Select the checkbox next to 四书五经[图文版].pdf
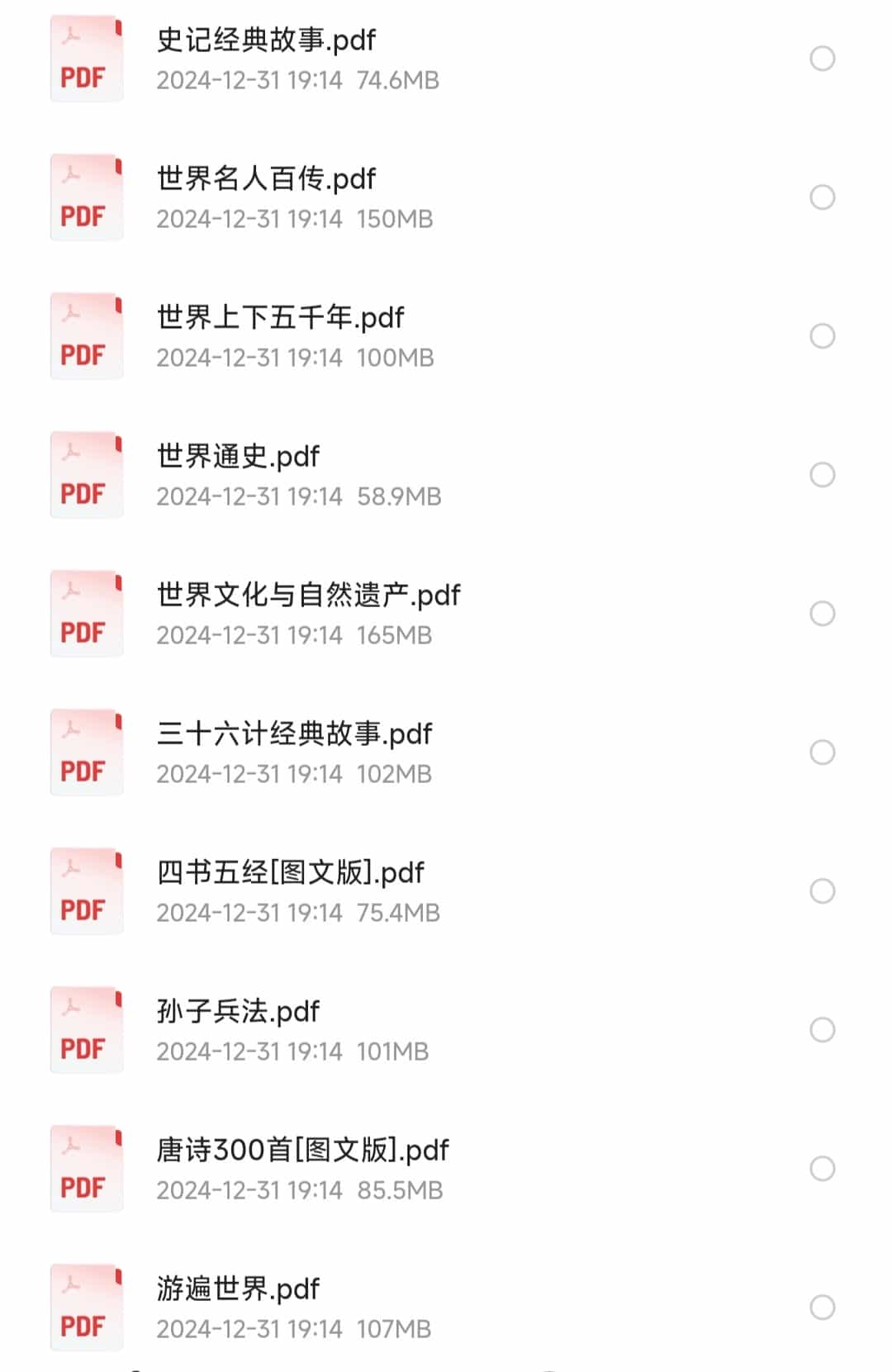The height and width of the screenshot is (1372, 892). 822,890
